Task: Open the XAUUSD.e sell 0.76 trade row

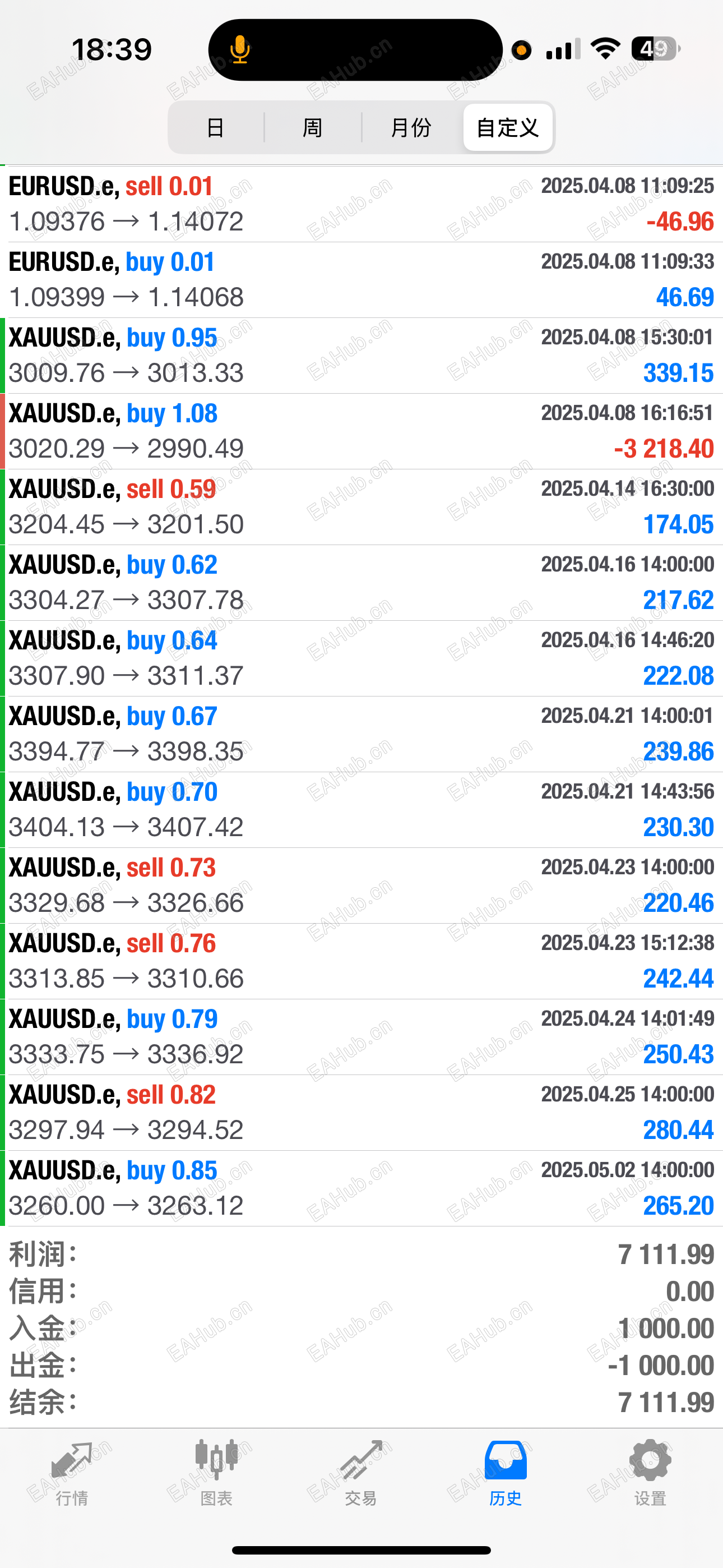Action: pyautogui.click(x=361, y=961)
